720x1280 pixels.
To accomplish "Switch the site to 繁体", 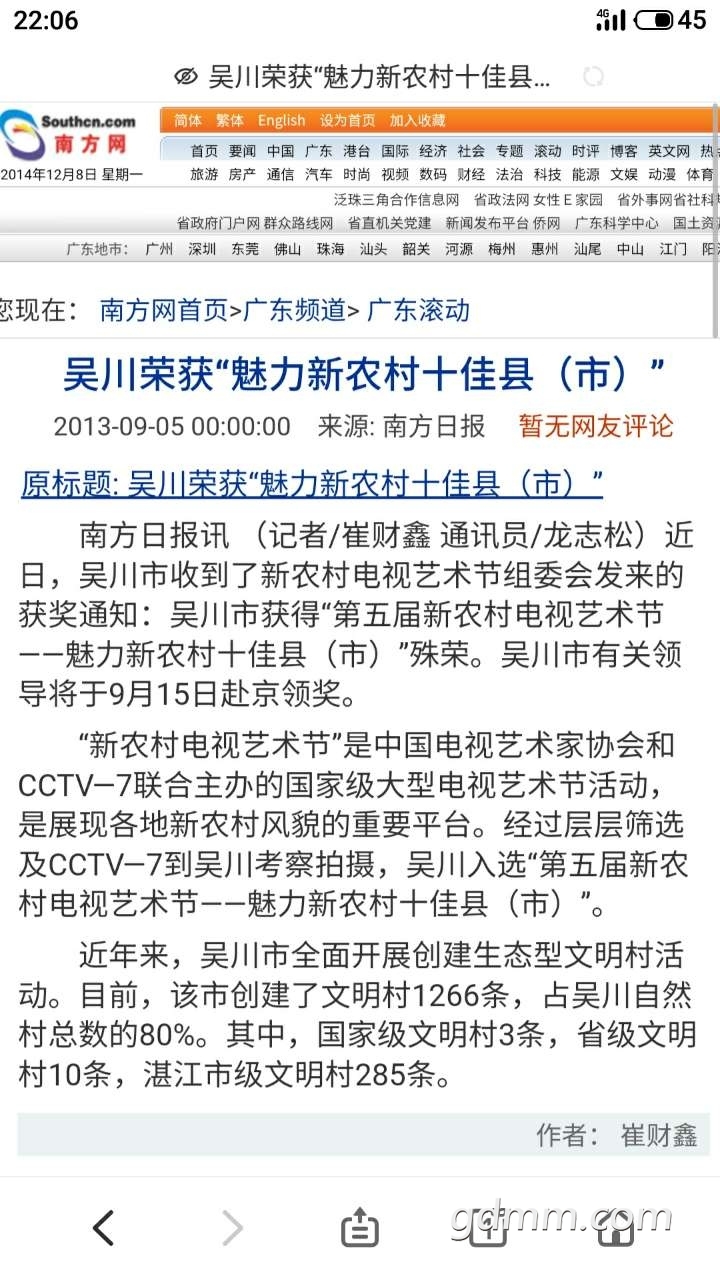I will pyautogui.click(x=230, y=120).
